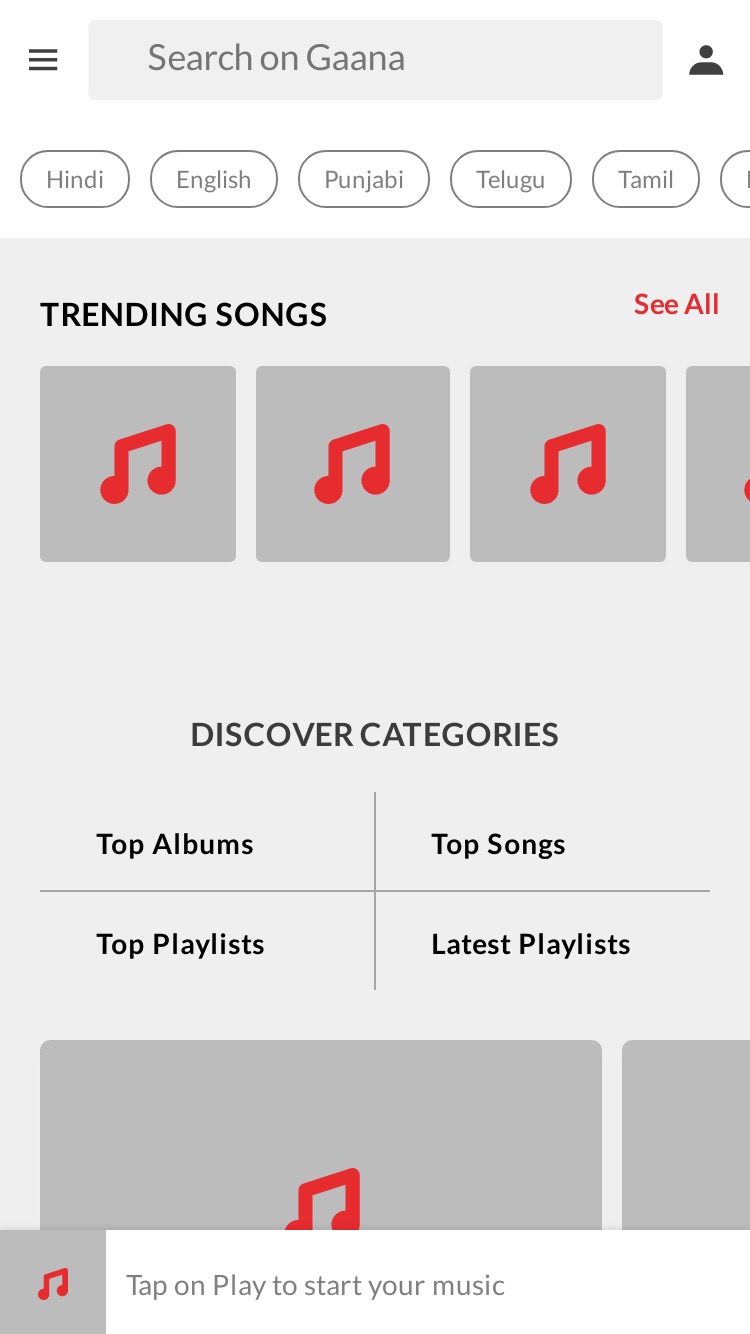Image resolution: width=750 pixels, height=1334 pixels.
Task: See All trending songs
Action: click(x=677, y=304)
